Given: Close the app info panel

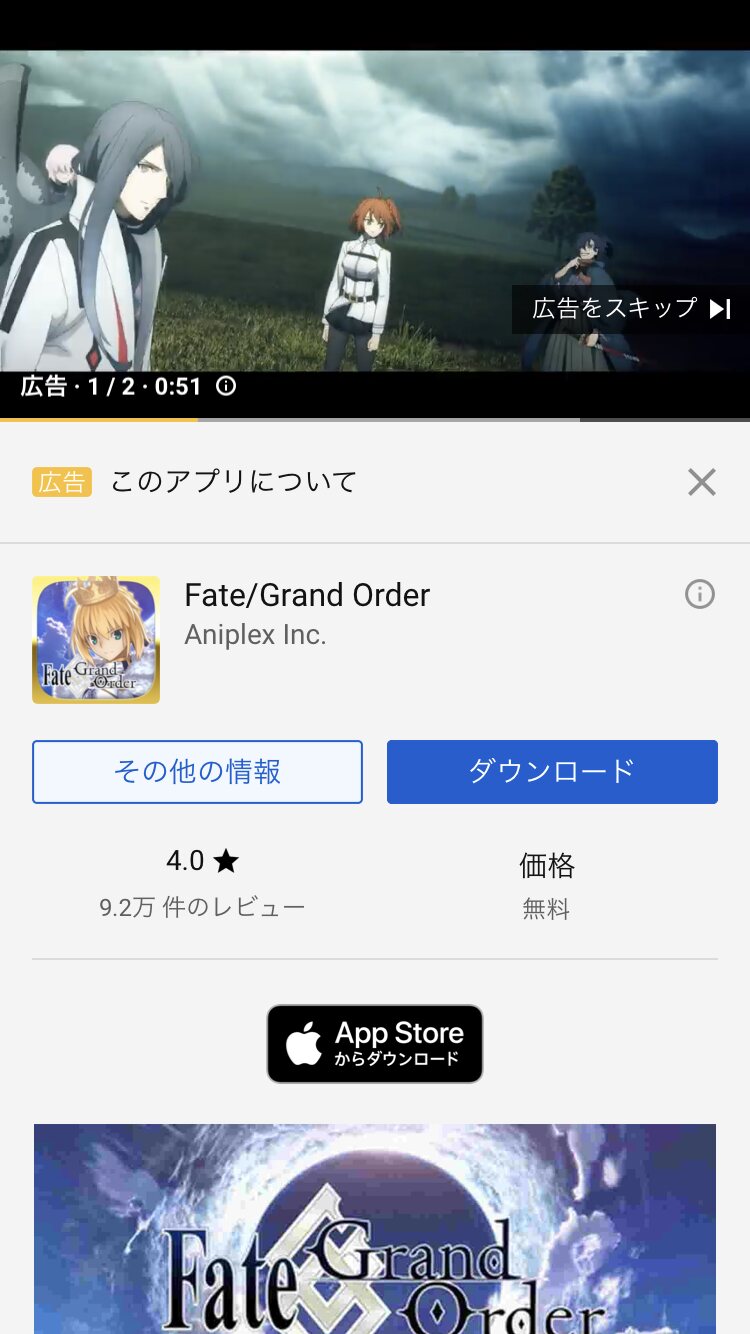Looking at the screenshot, I should pyautogui.click(x=702, y=482).
